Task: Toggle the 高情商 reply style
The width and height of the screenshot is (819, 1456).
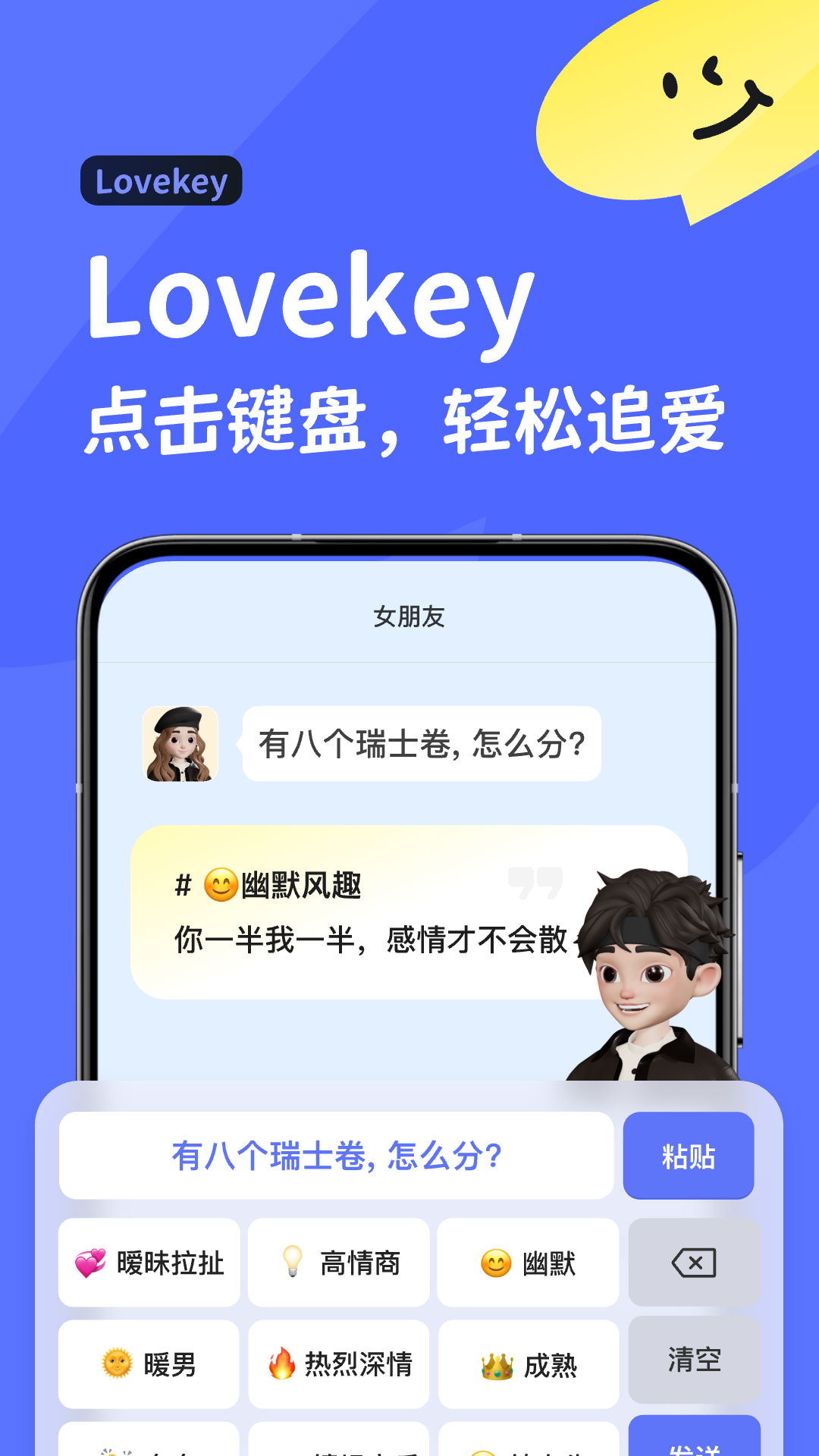Action: pos(339,1261)
